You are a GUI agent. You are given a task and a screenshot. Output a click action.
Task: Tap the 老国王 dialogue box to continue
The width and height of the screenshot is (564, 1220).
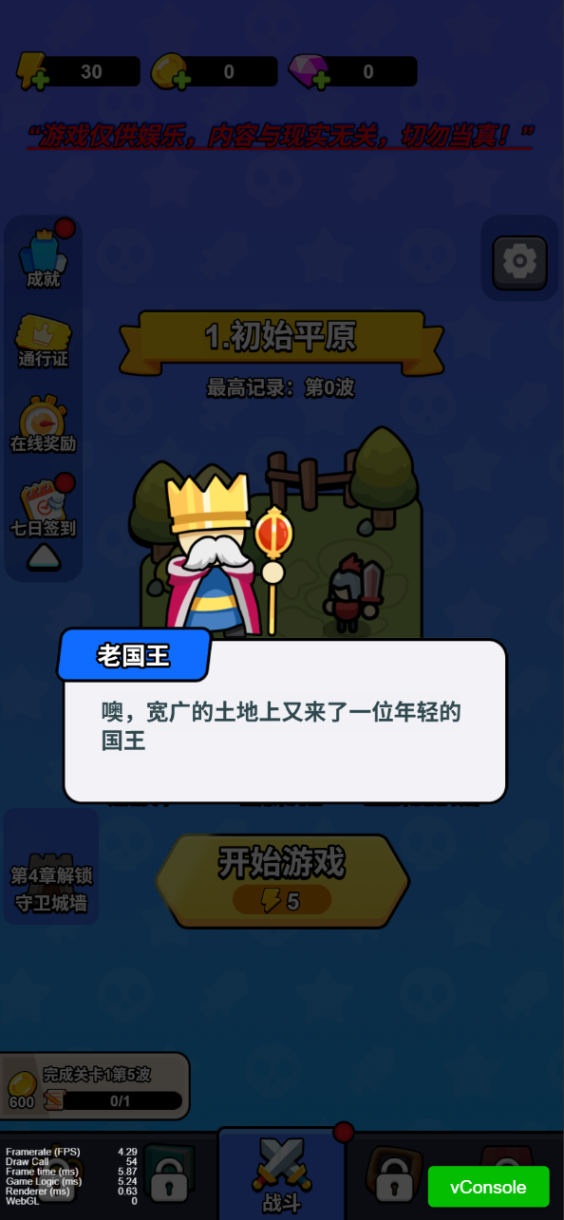tap(285, 720)
